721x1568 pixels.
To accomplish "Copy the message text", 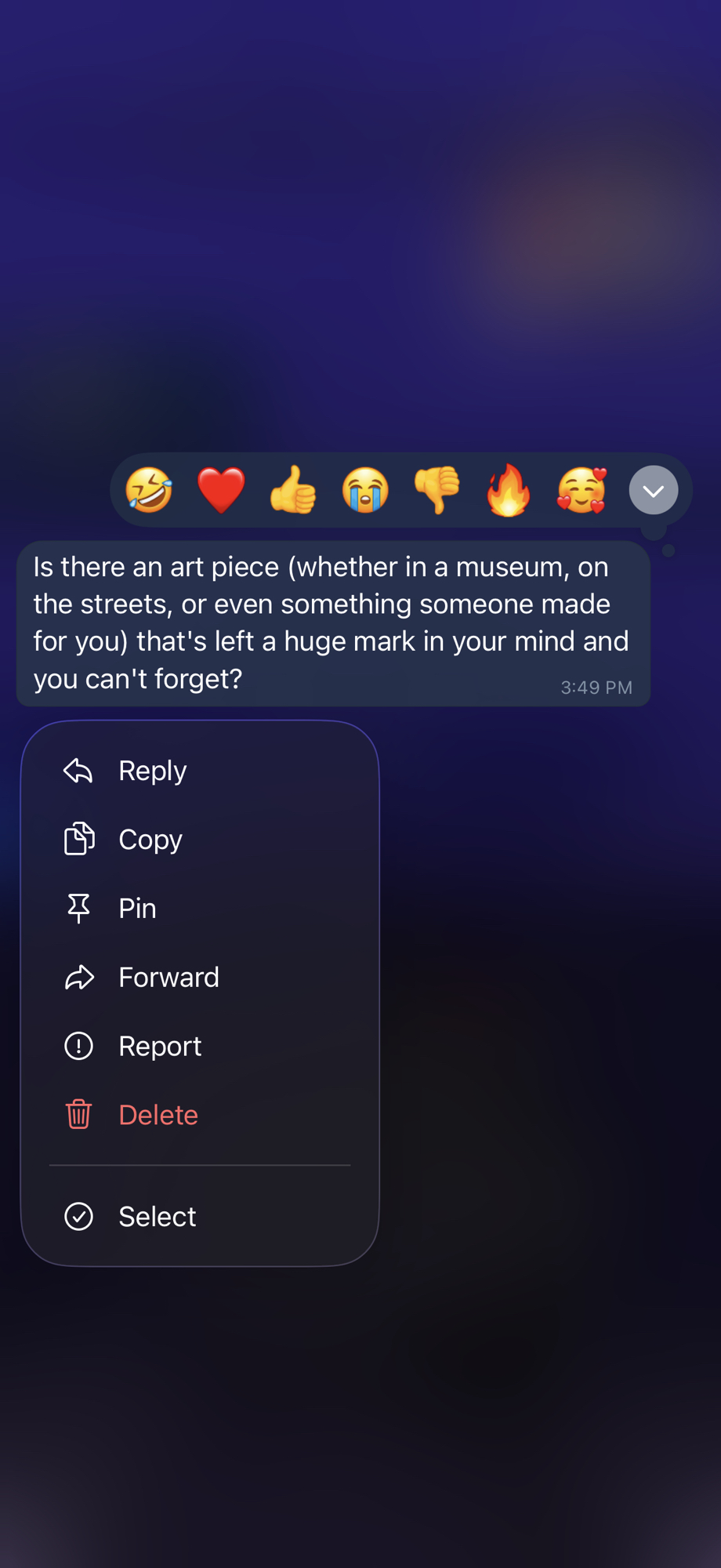I will (x=150, y=840).
